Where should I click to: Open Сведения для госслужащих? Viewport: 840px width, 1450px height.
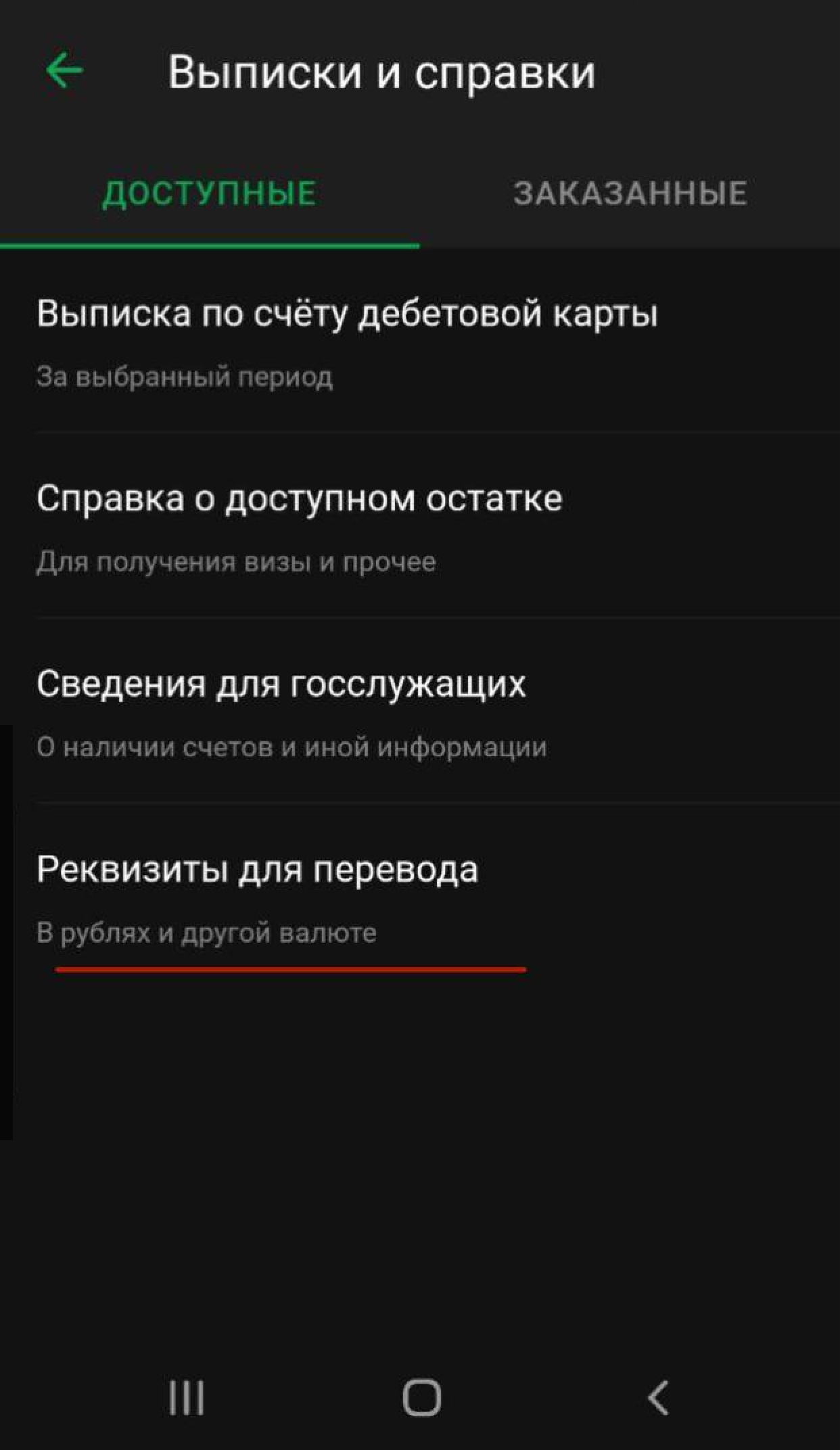pyautogui.click(x=281, y=711)
